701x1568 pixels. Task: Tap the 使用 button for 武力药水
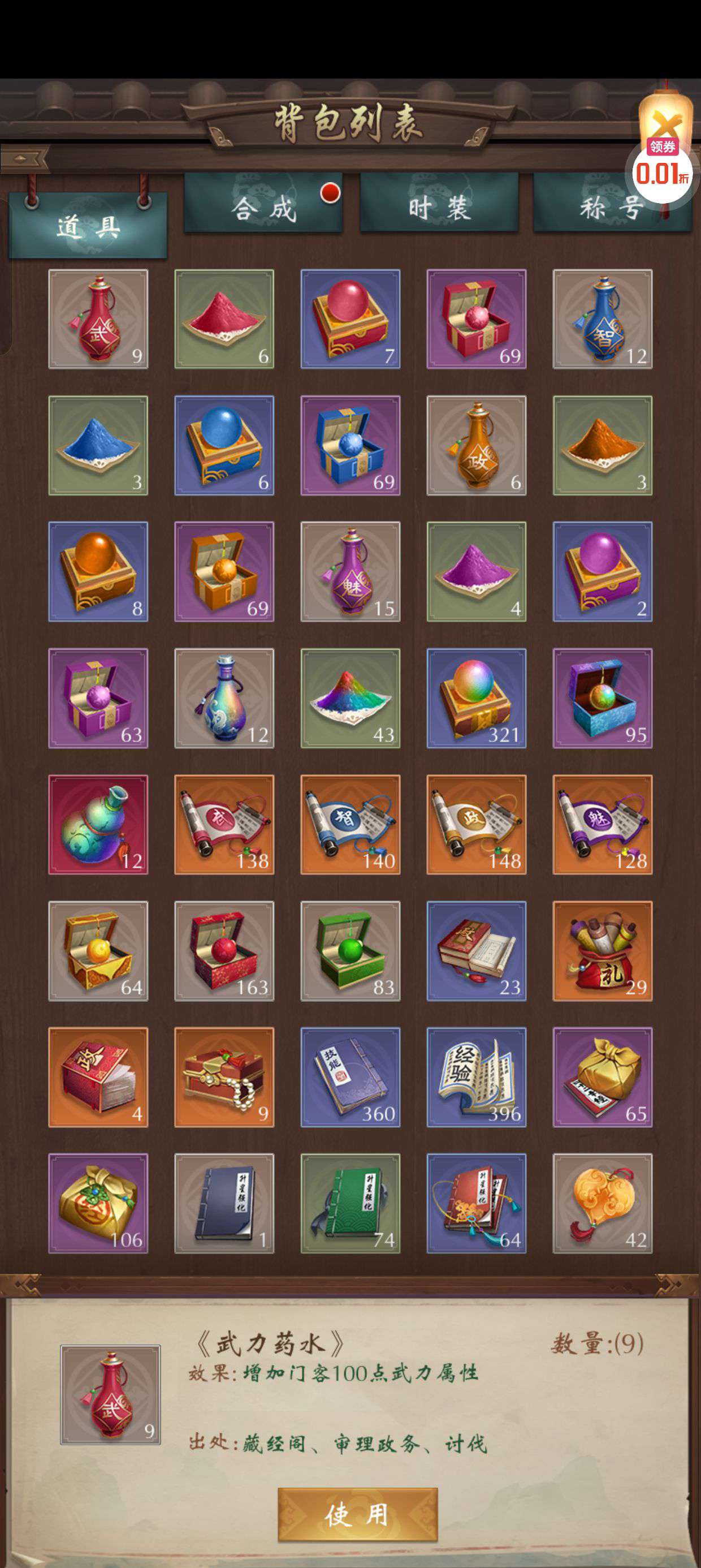(x=357, y=1514)
